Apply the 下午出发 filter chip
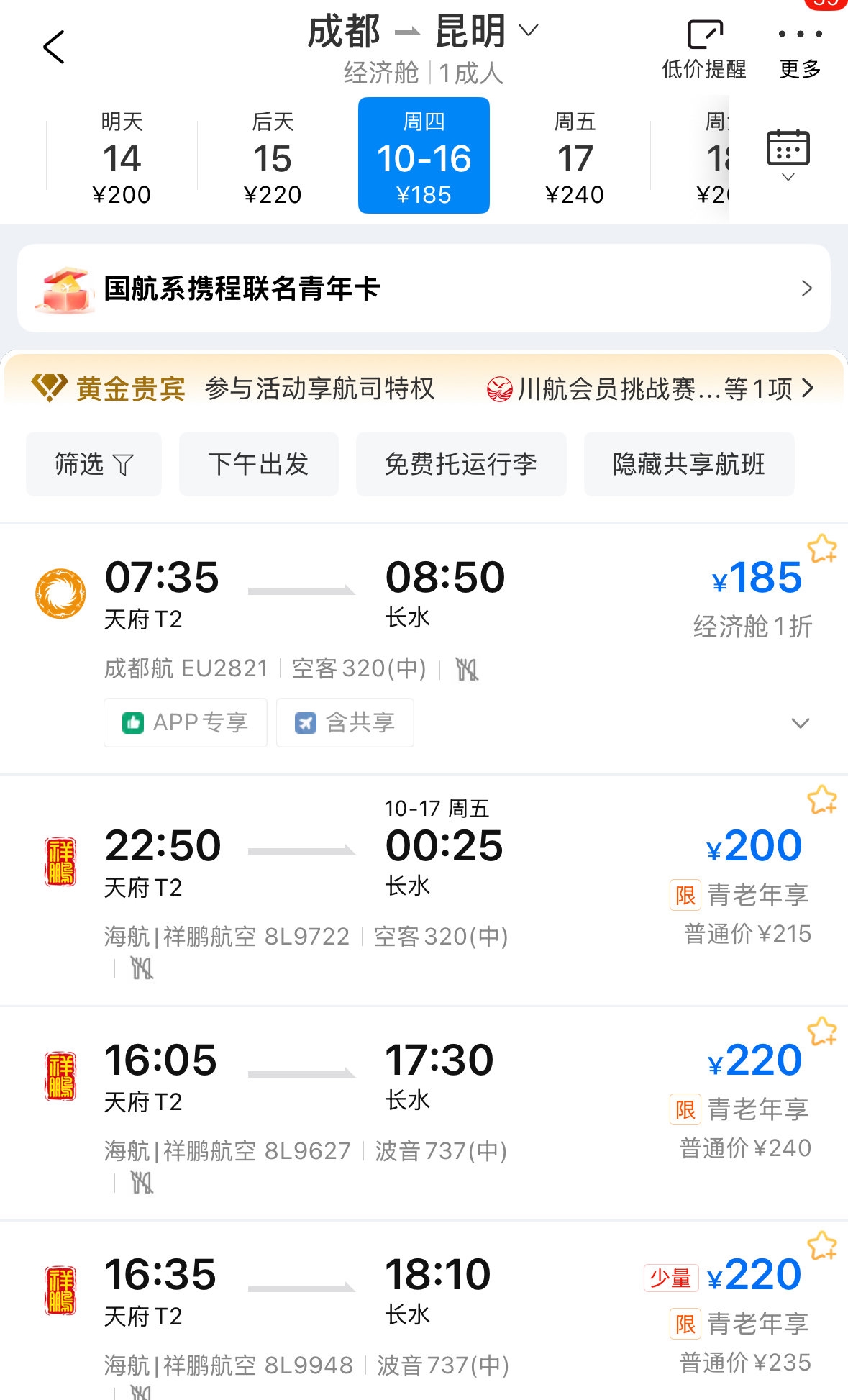 (x=258, y=464)
